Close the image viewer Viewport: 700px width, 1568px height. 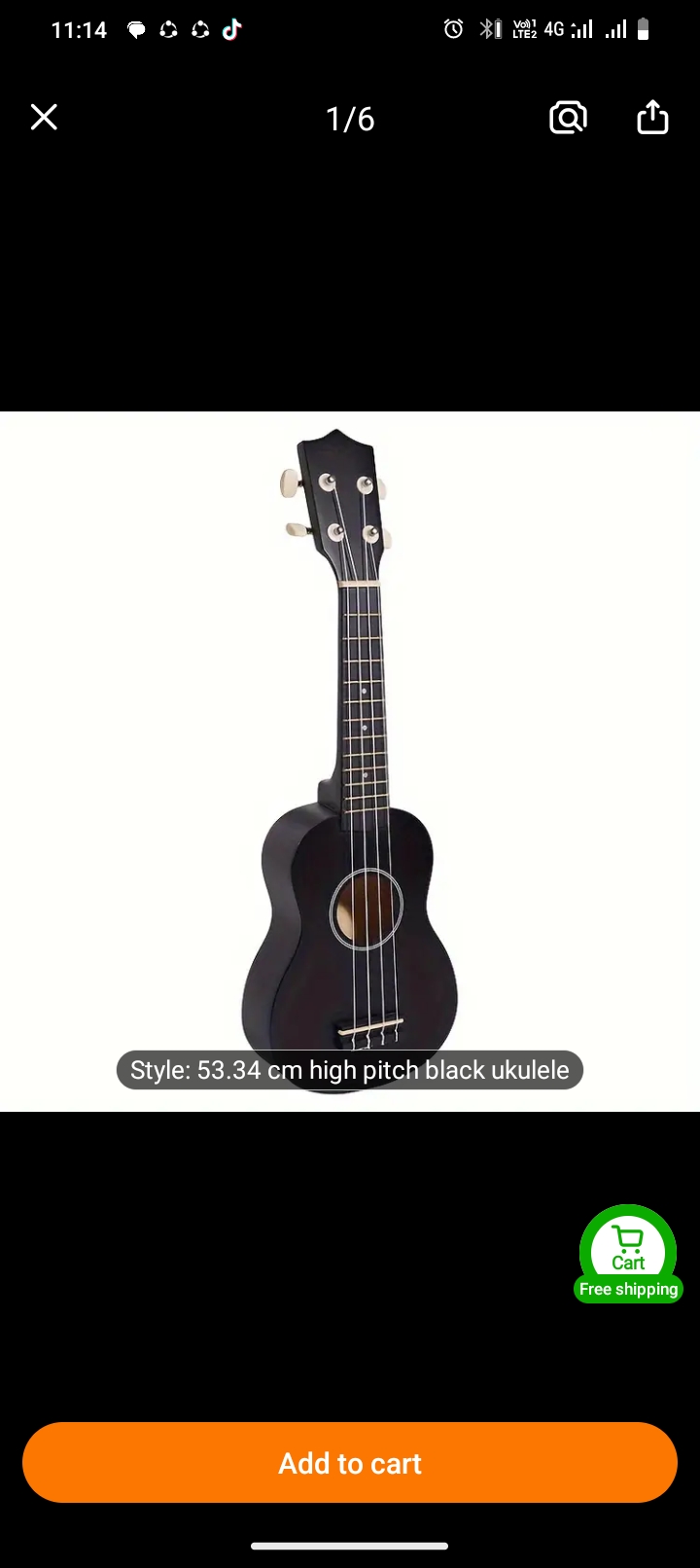click(44, 118)
